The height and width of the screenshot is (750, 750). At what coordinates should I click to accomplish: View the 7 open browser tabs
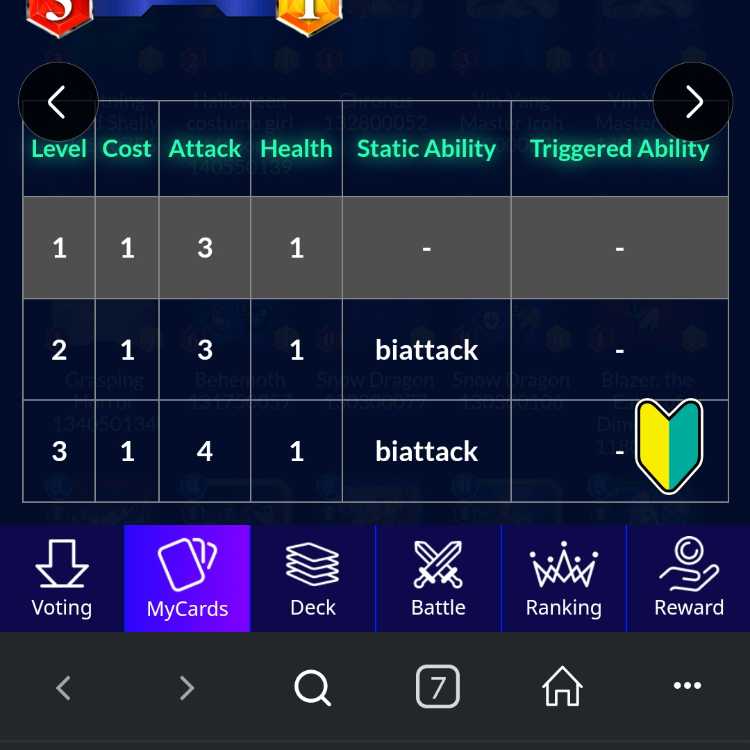[x=437, y=687]
